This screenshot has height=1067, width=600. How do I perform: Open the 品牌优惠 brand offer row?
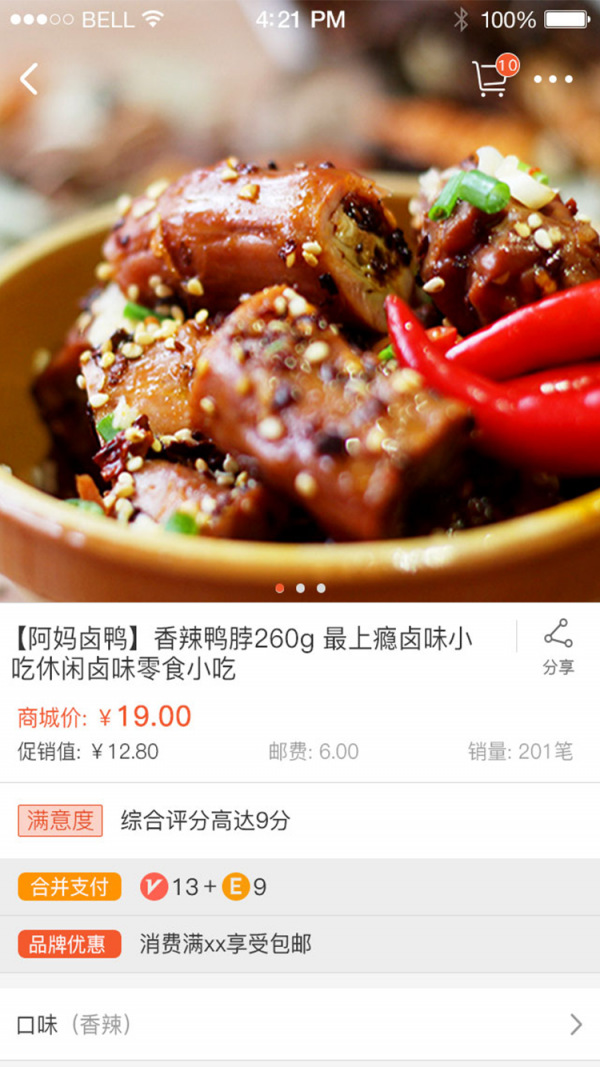[x=300, y=944]
